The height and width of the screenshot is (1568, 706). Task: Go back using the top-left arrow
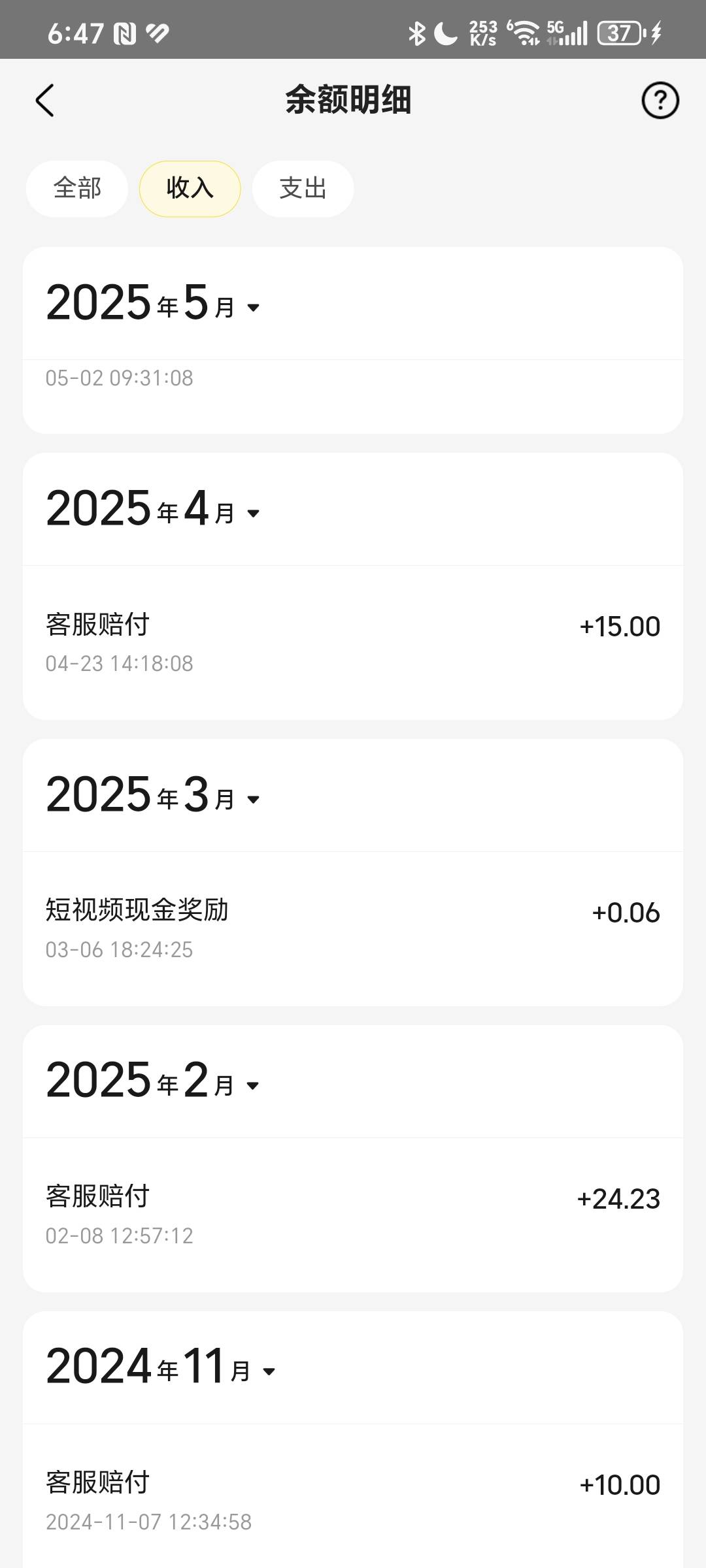[x=44, y=101]
